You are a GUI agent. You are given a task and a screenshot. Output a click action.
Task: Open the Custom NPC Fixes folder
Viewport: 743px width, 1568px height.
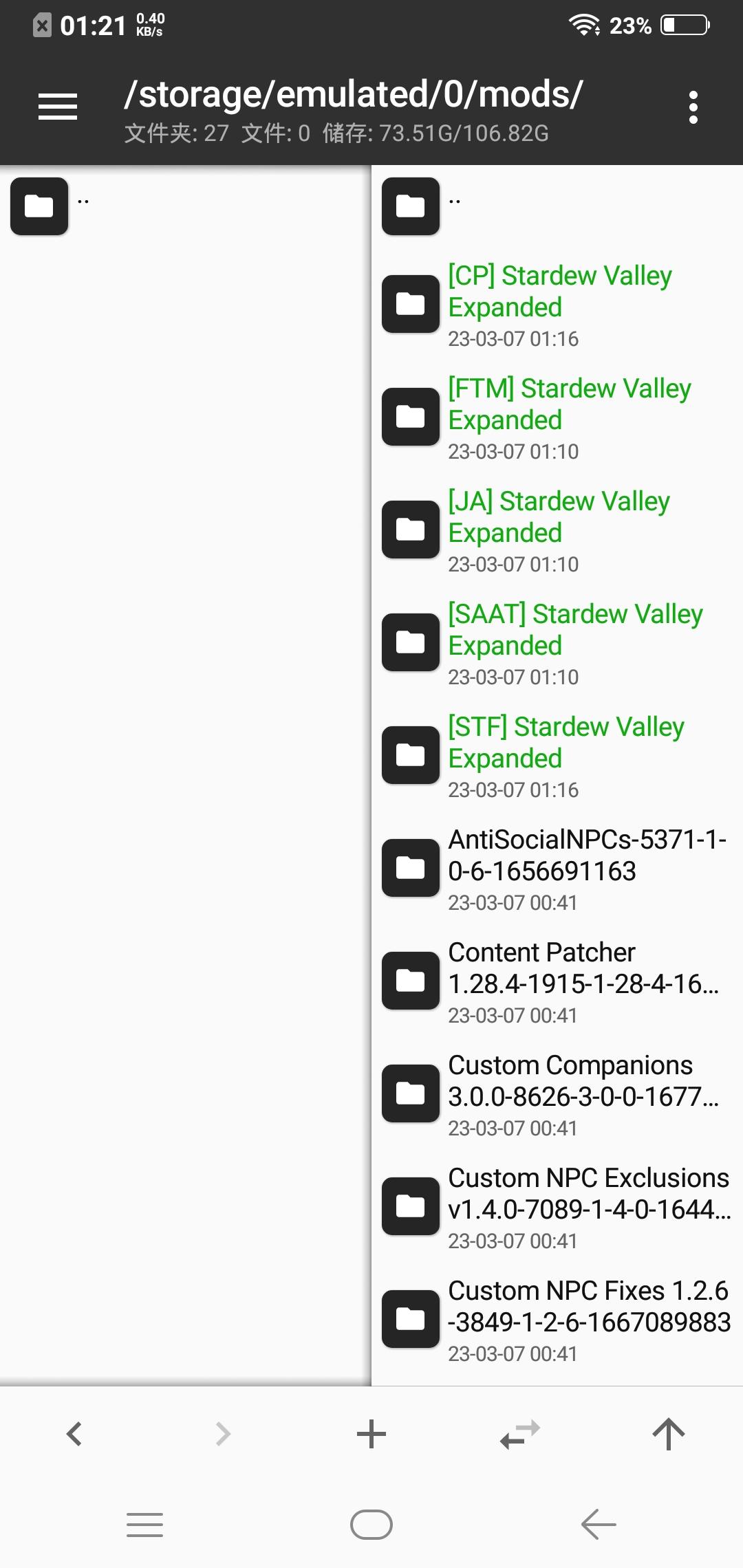[x=557, y=1319]
